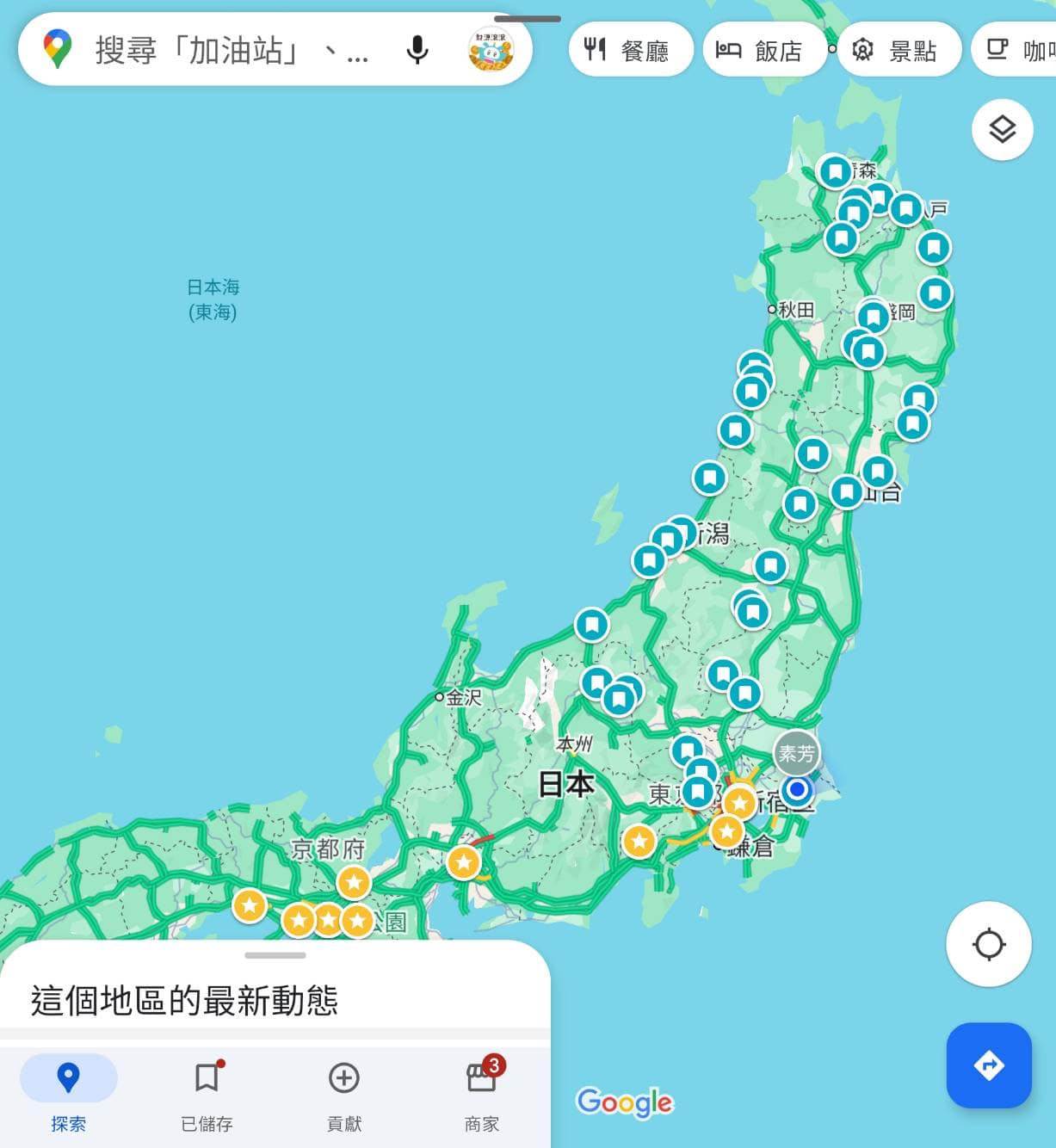Open the starred place marker above 京都府
The width and height of the screenshot is (1056, 1148).
(x=354, y=882)
